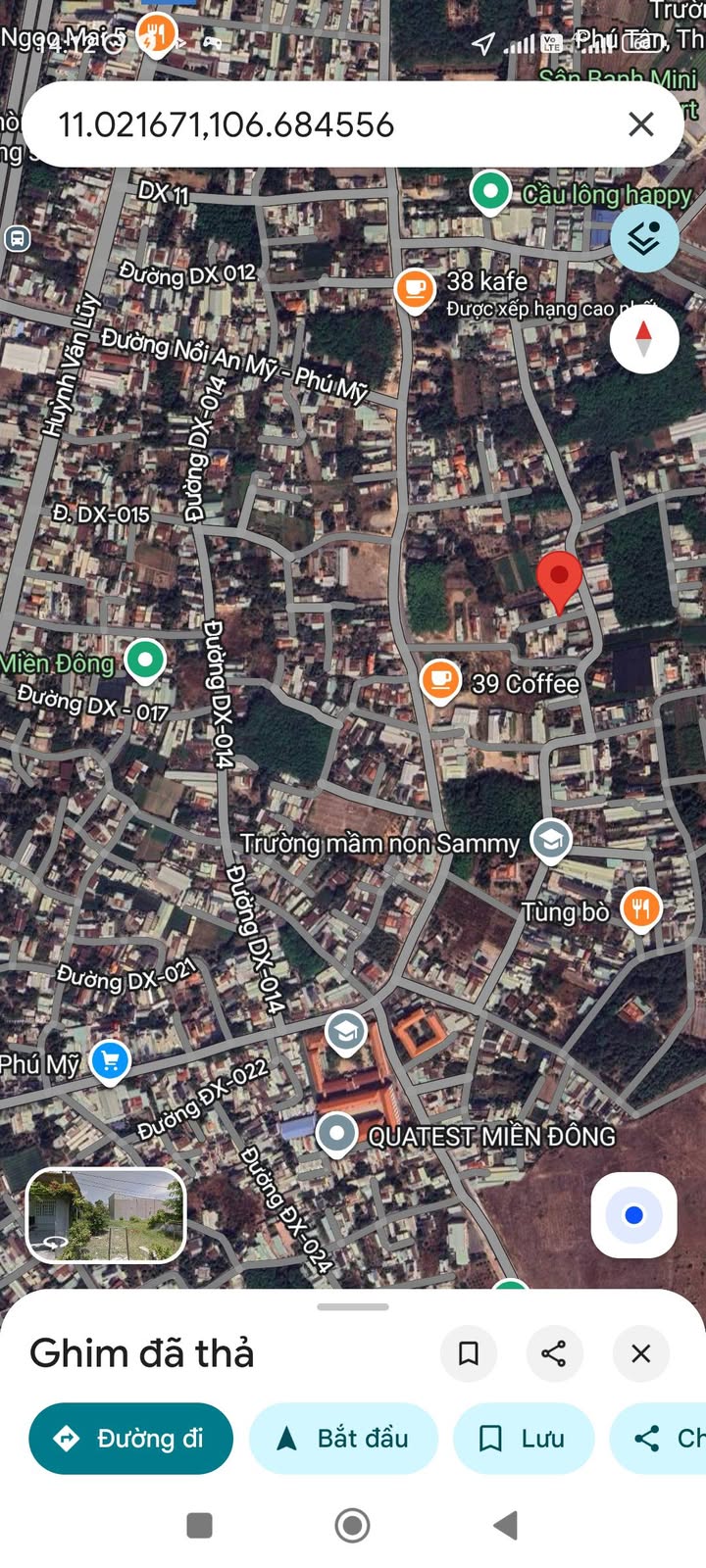Open the Cầu lông happy marker
The height and width of the screenshot is (1568, 706).
pyautogui.click(x=490, y=191)
